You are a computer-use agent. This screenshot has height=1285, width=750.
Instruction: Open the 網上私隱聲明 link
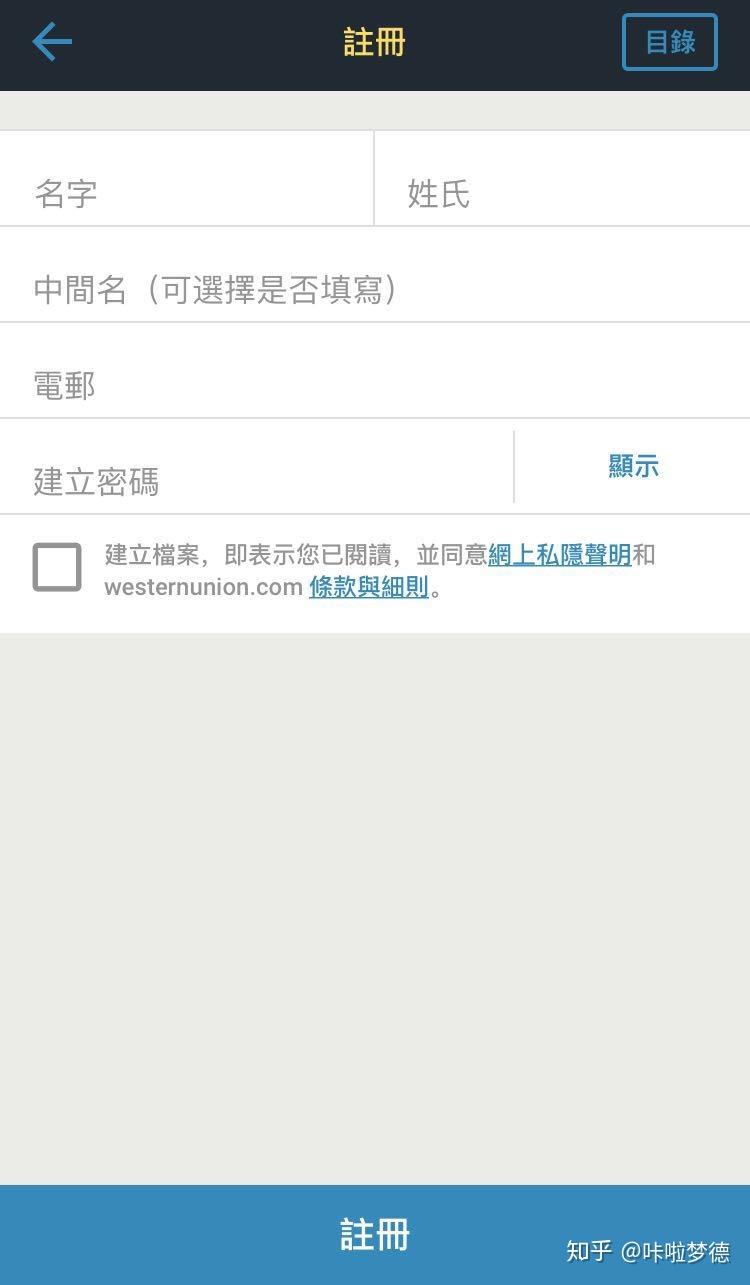[559, 554]
